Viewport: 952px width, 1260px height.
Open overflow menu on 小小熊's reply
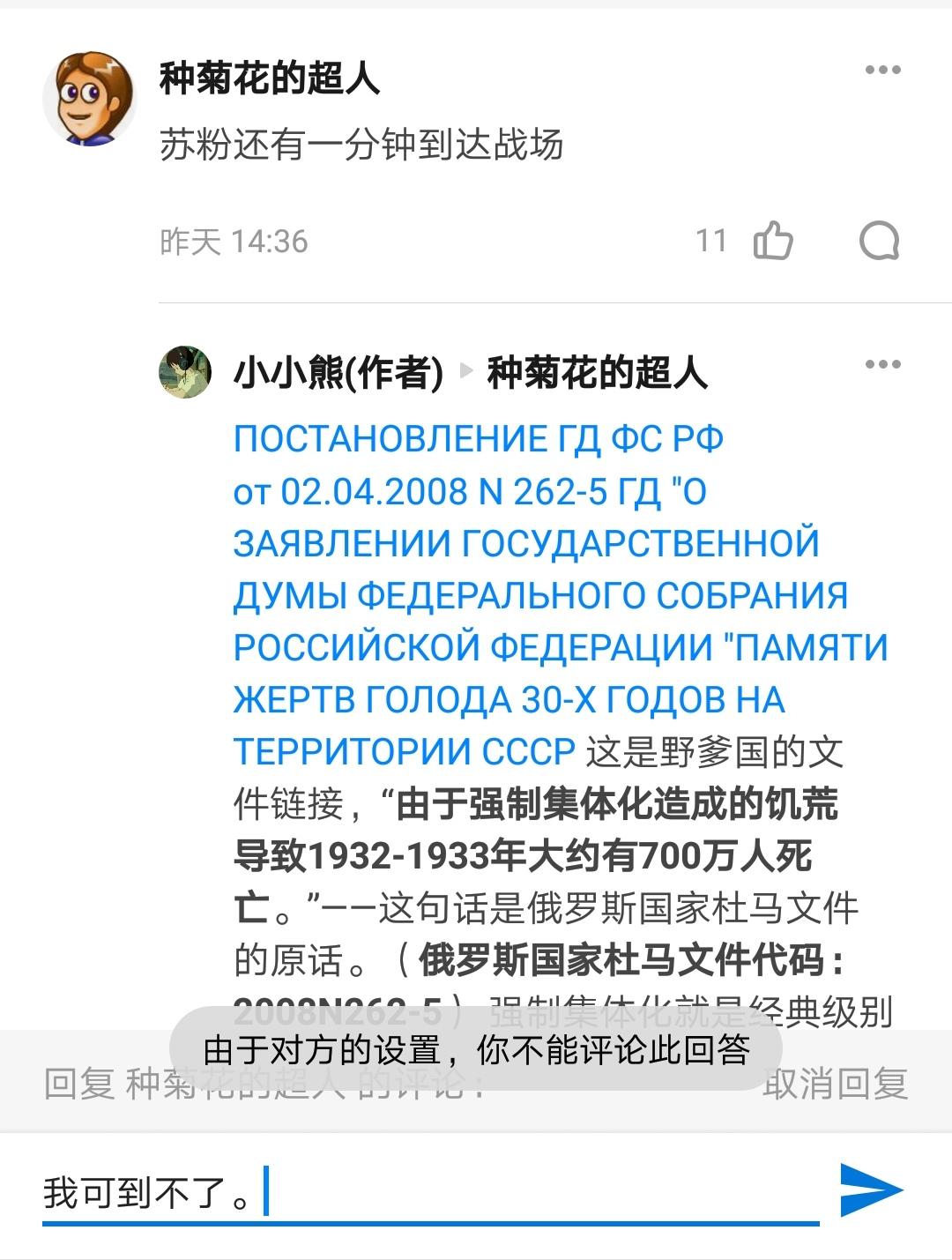882,365
